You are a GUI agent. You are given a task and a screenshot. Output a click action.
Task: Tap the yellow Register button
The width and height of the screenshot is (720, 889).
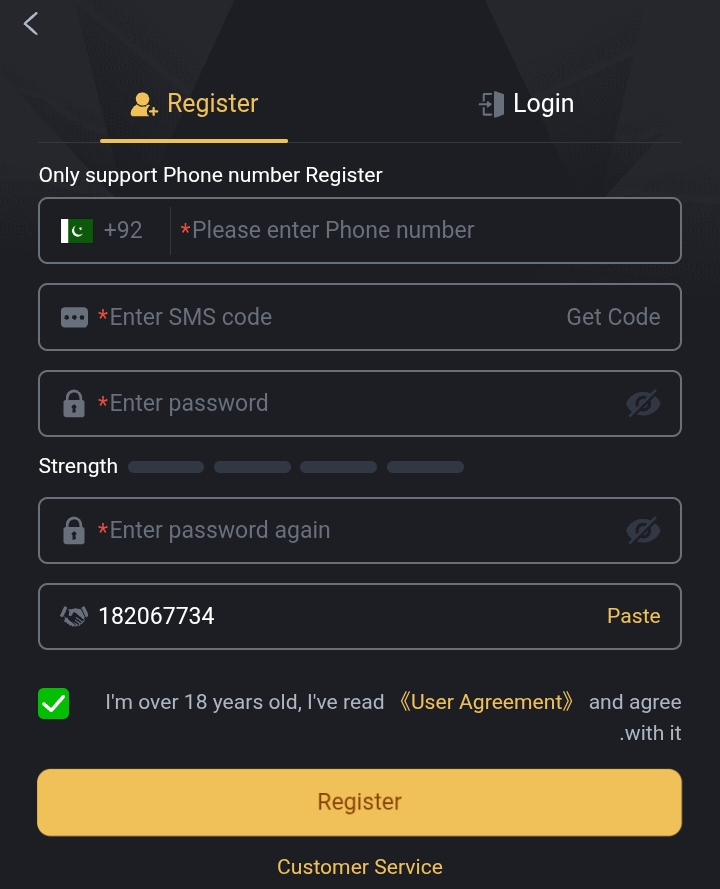[360, 802]
